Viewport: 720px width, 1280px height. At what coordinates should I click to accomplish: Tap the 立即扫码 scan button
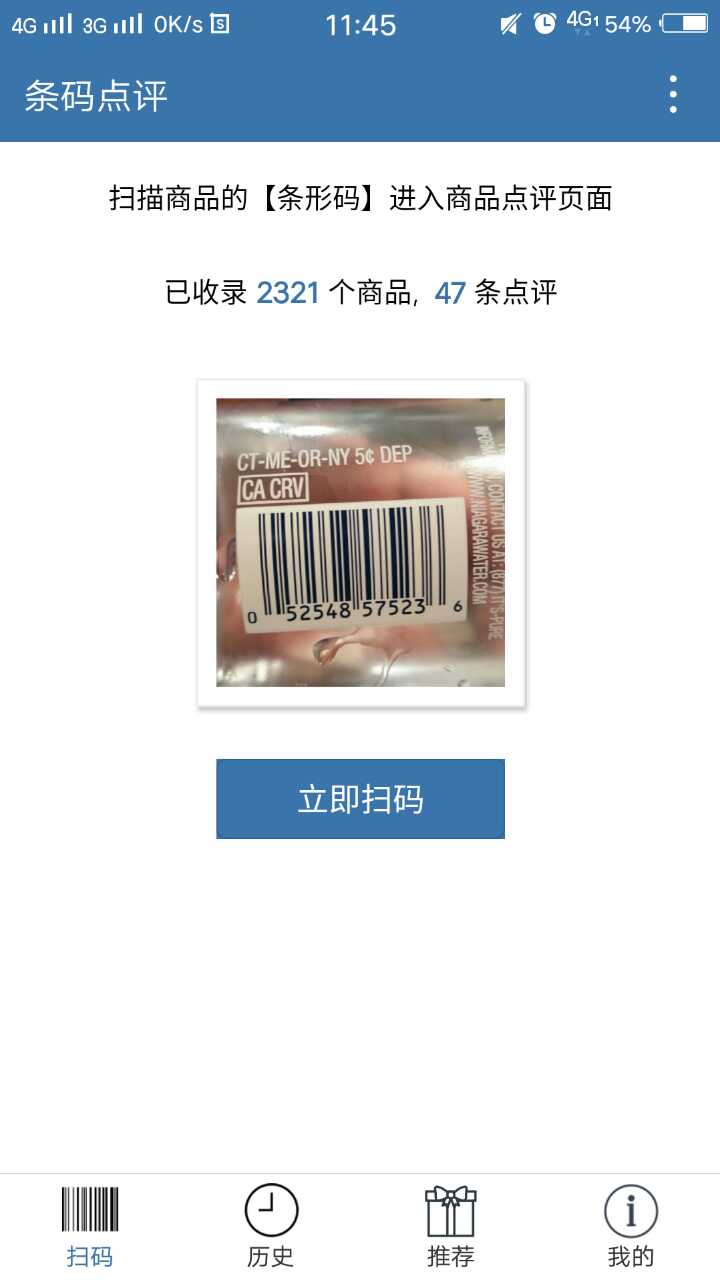click(360, 799)
